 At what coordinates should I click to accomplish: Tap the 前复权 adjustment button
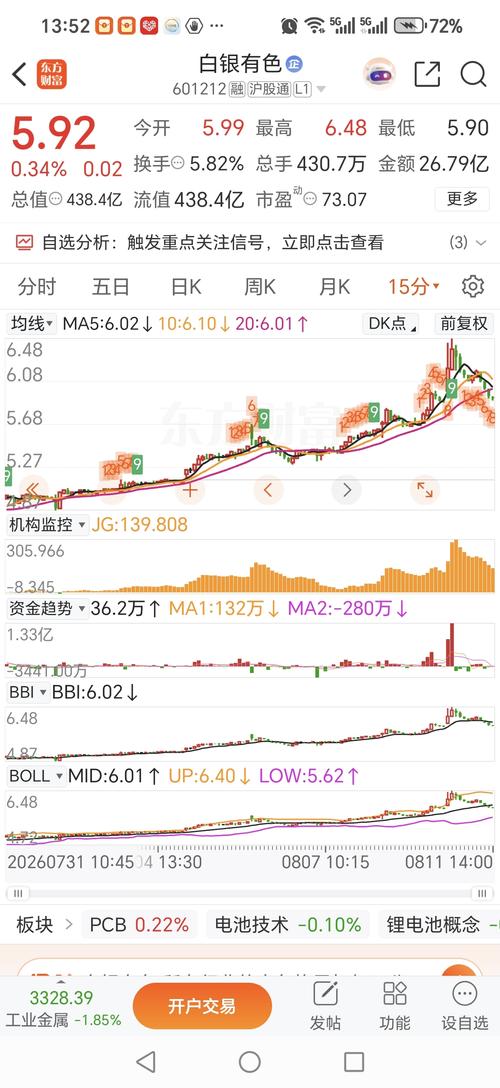click(x=464, y=323)
